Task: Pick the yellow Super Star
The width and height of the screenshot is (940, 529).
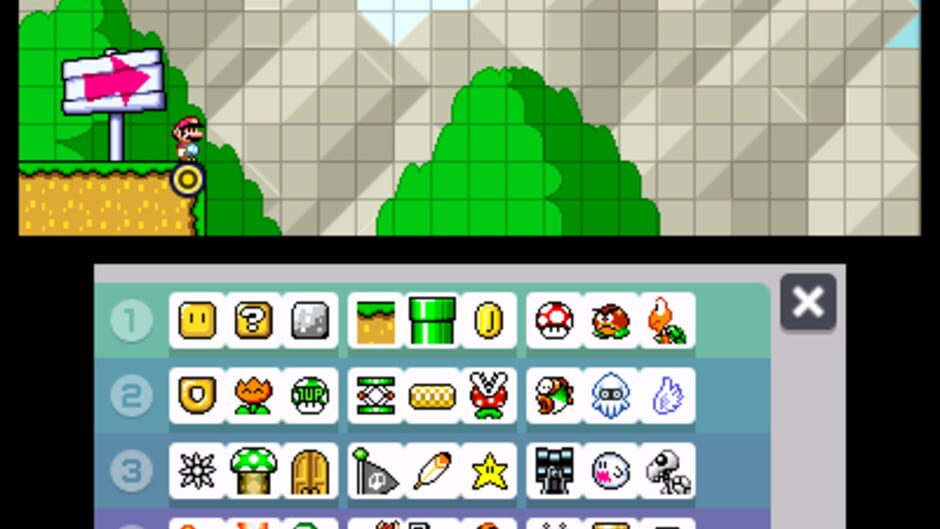Action: click(489, 471)
